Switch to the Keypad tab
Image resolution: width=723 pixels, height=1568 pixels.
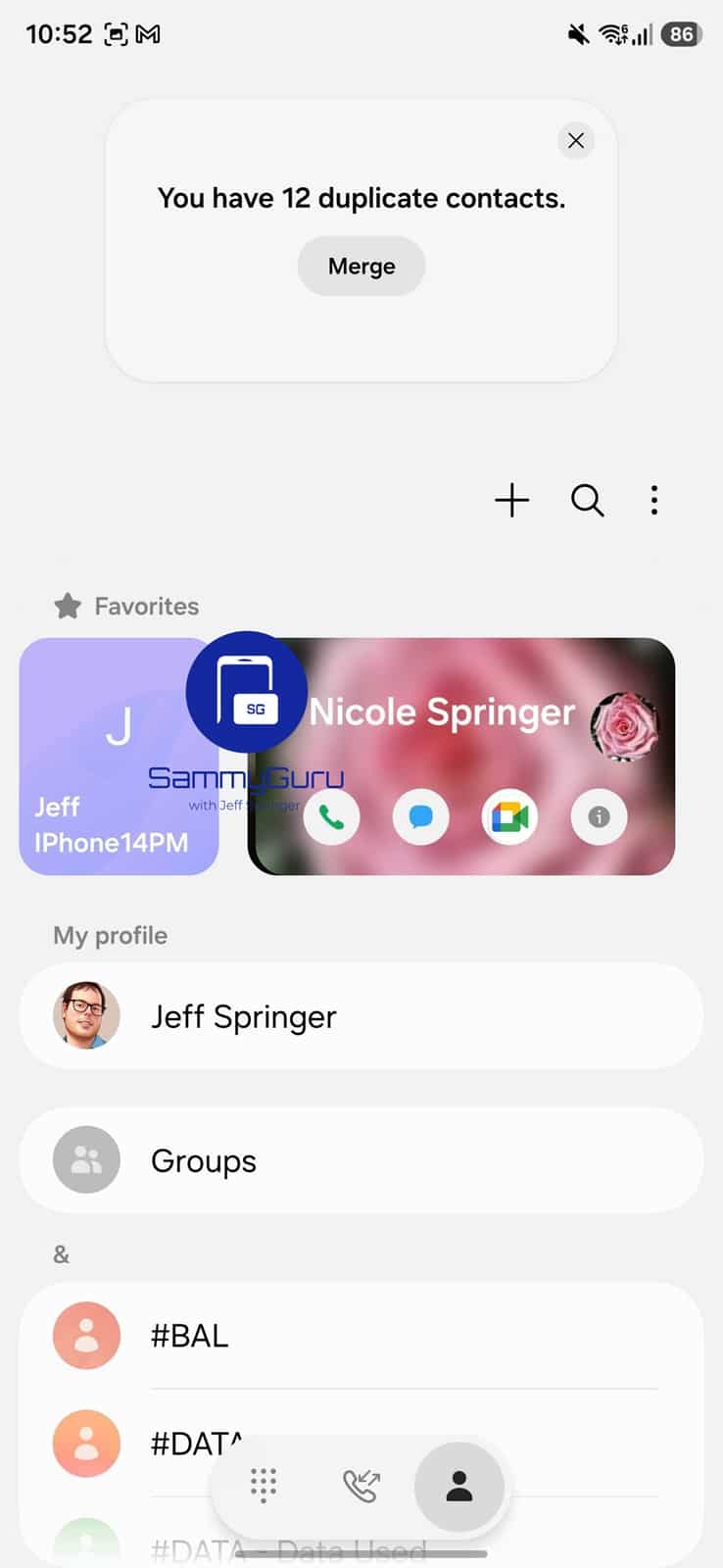264,1486
